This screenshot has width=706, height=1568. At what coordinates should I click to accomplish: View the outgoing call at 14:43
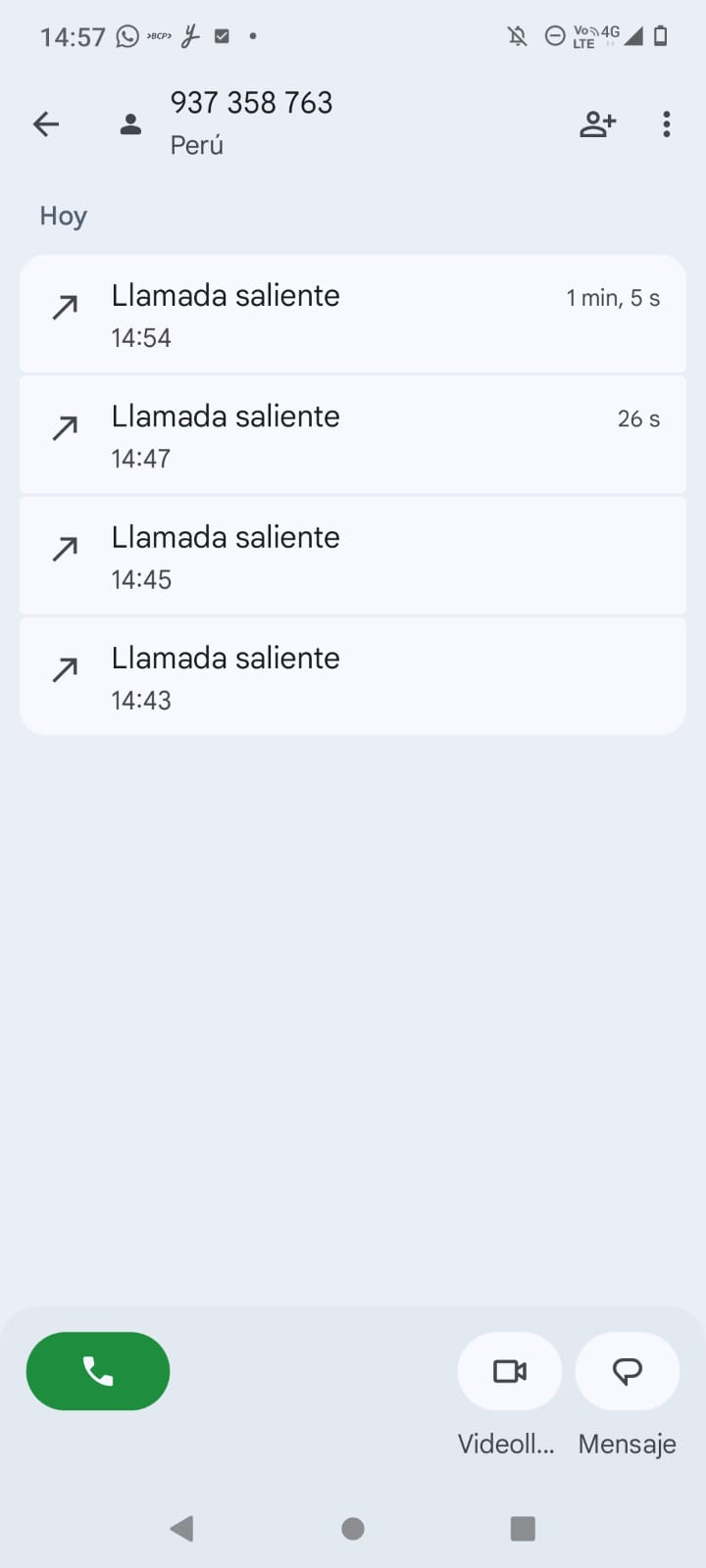coord(353,677)
